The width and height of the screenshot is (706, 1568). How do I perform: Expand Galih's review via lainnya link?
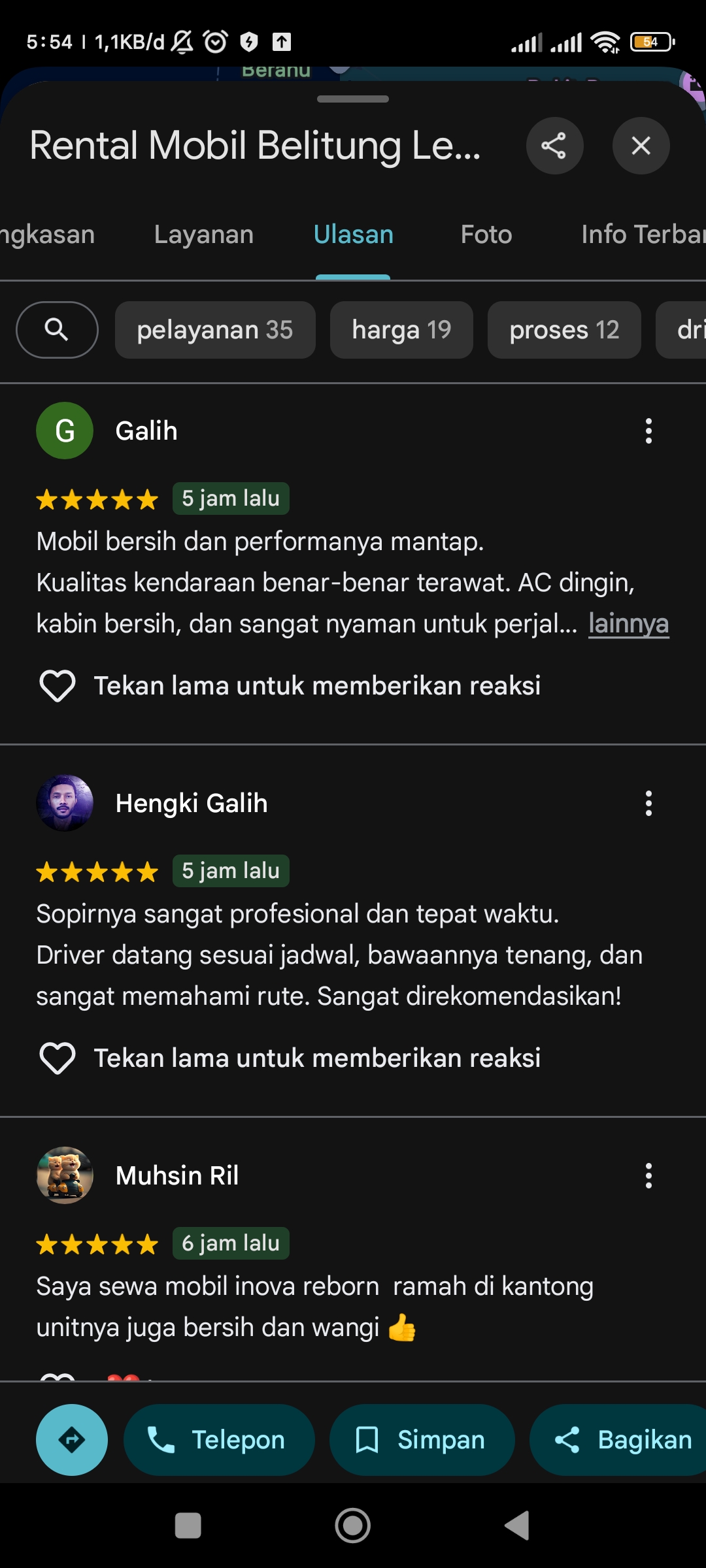pos(628,624)
